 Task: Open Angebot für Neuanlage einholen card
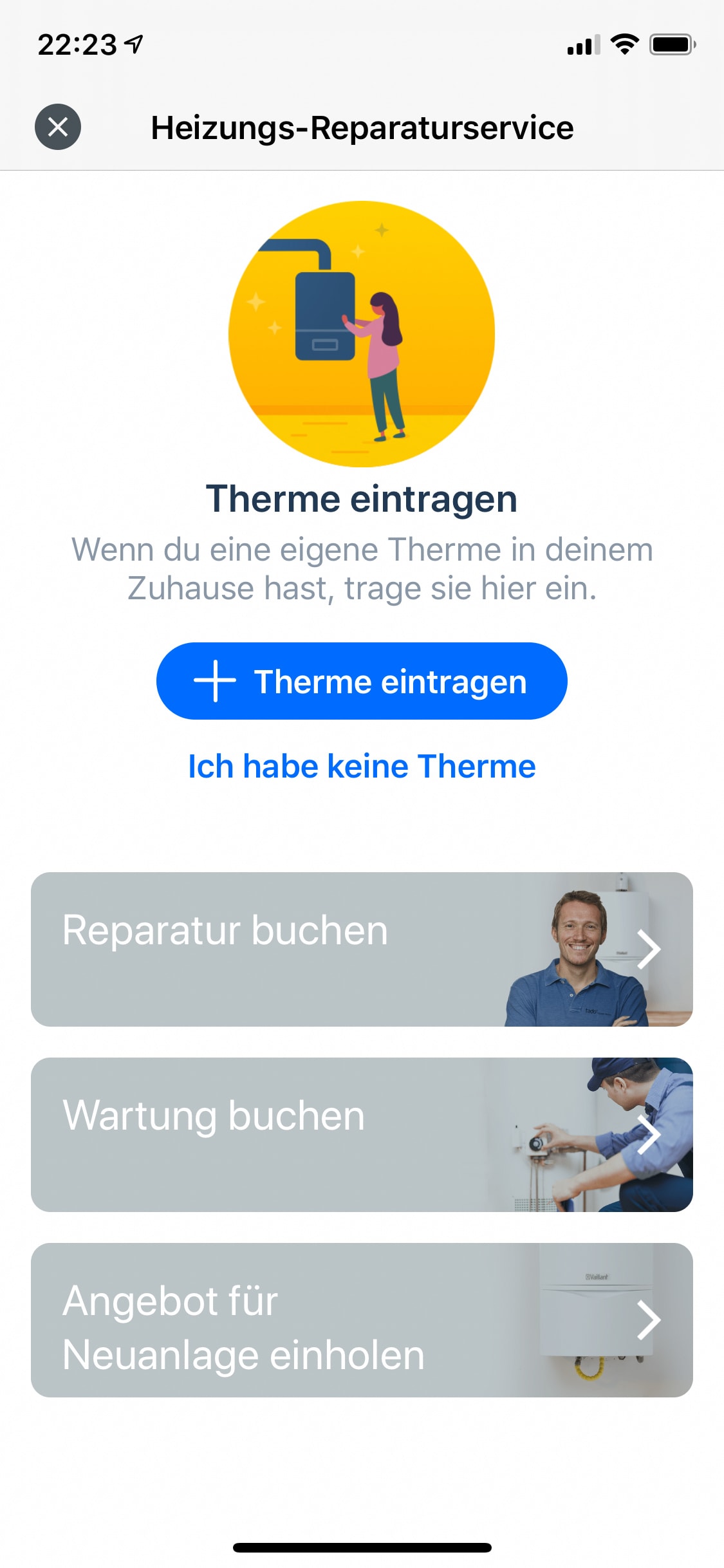(x=362, y=1320)
